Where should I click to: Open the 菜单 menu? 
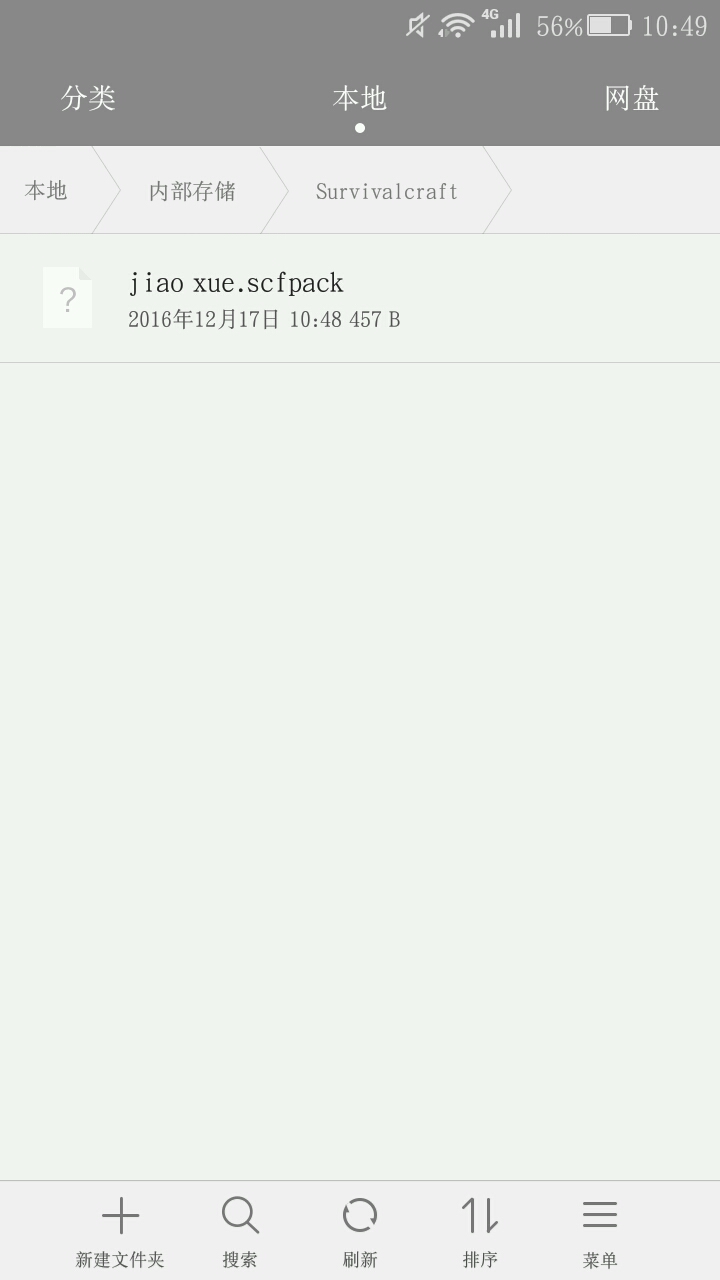(600, 1232)
